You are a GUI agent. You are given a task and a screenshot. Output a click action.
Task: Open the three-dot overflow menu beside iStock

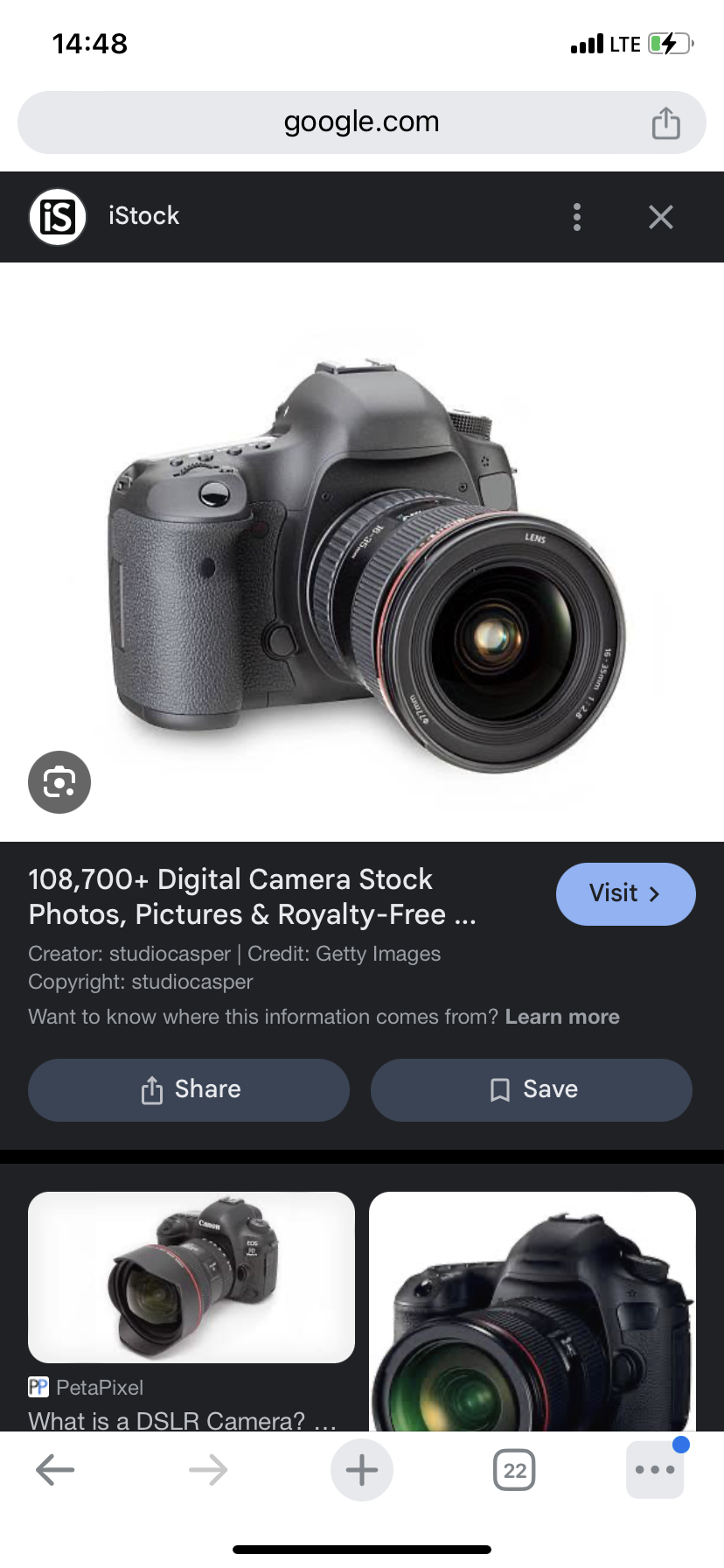(577, 216)
